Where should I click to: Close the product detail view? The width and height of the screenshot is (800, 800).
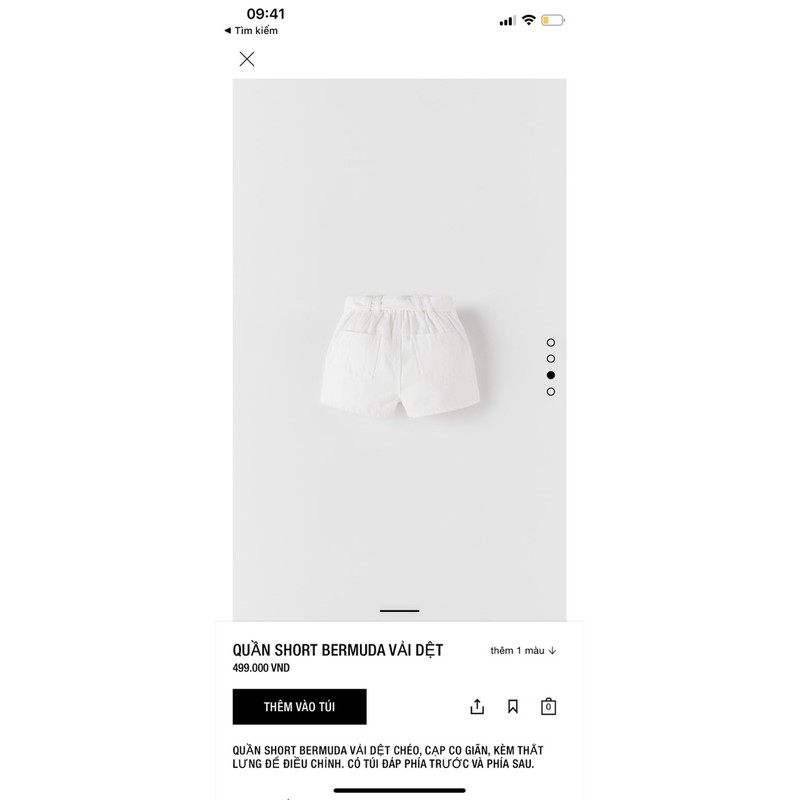[x=247, y=59]
